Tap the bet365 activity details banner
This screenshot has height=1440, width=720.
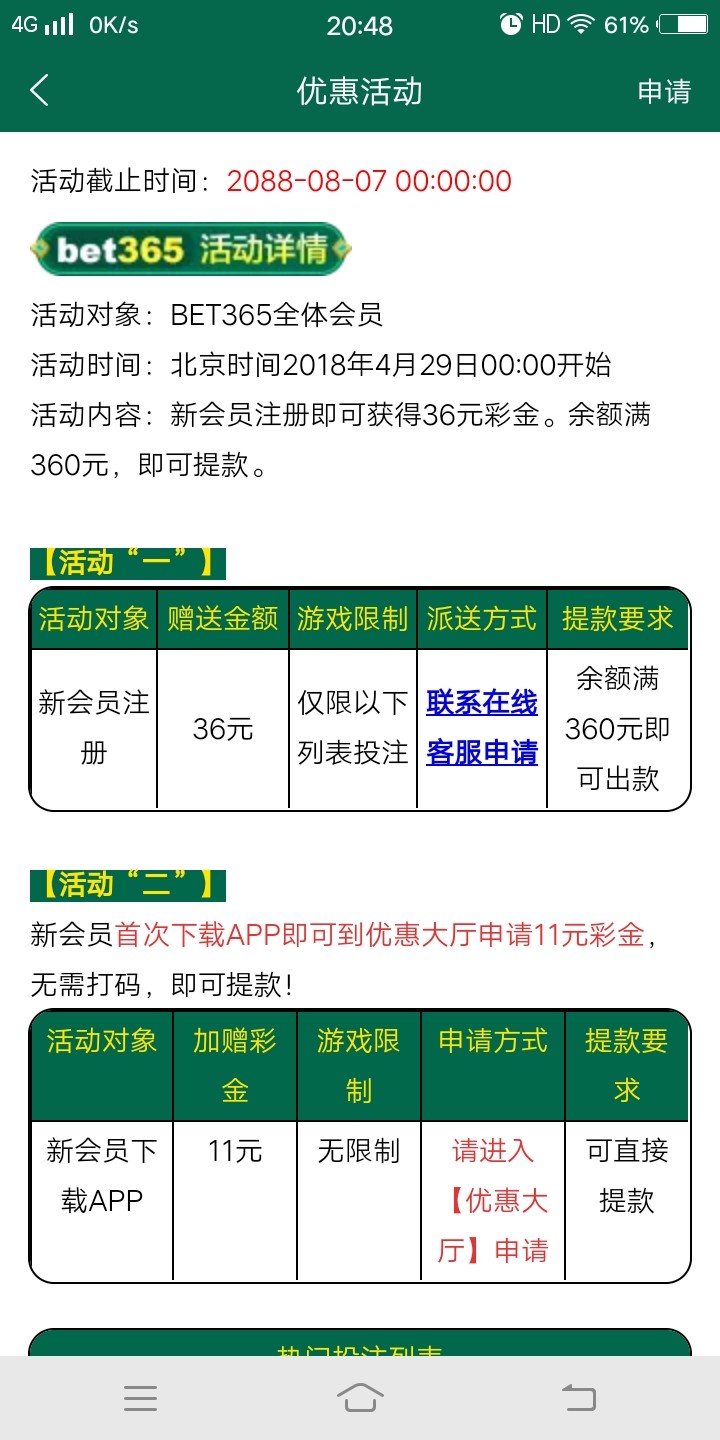(x=188, y=249)
